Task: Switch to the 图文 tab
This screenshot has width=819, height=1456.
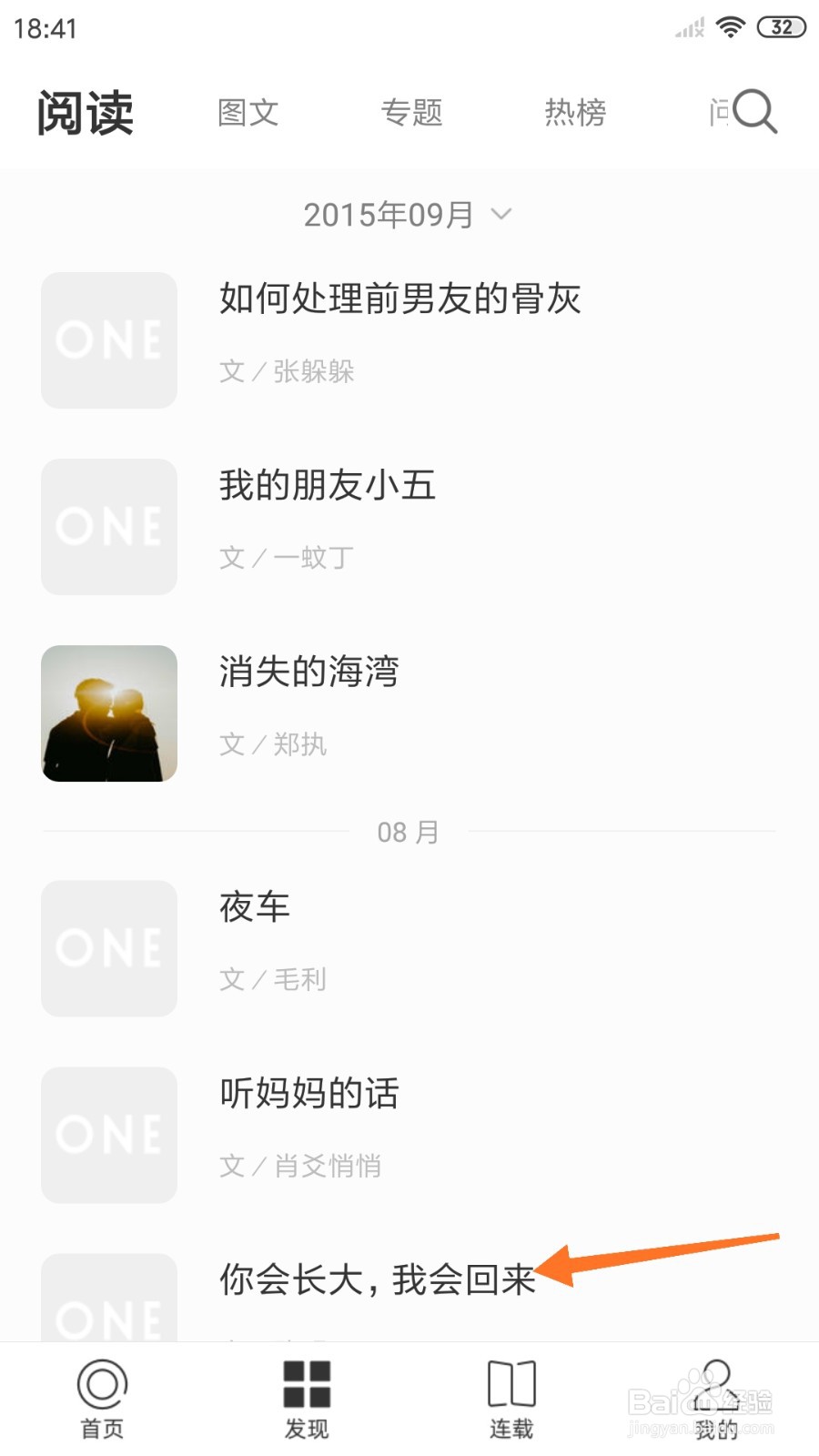Action: click(x=248, y=111)
